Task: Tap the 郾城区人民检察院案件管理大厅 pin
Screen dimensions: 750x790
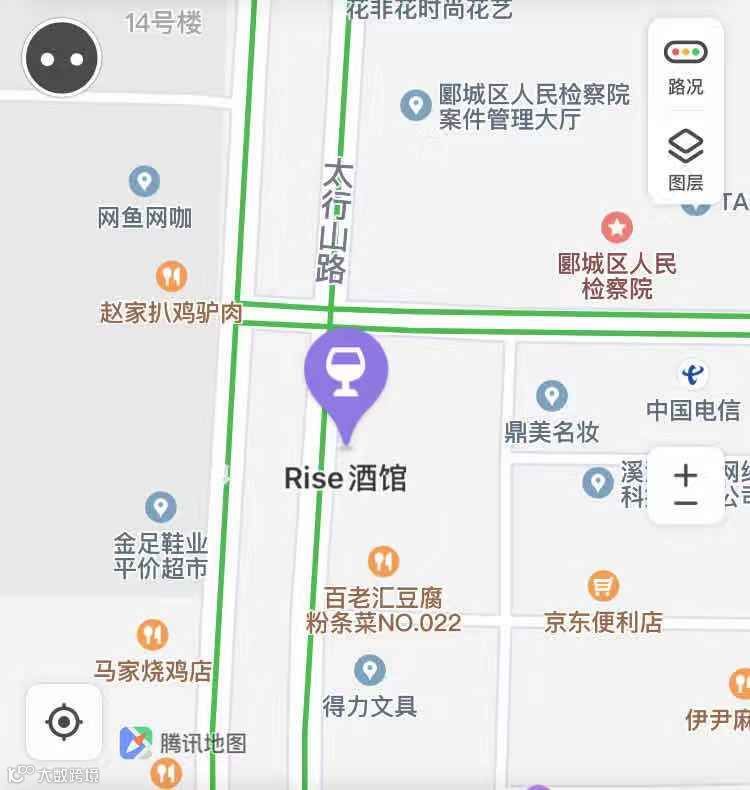Action: click(x=415, y=105)
